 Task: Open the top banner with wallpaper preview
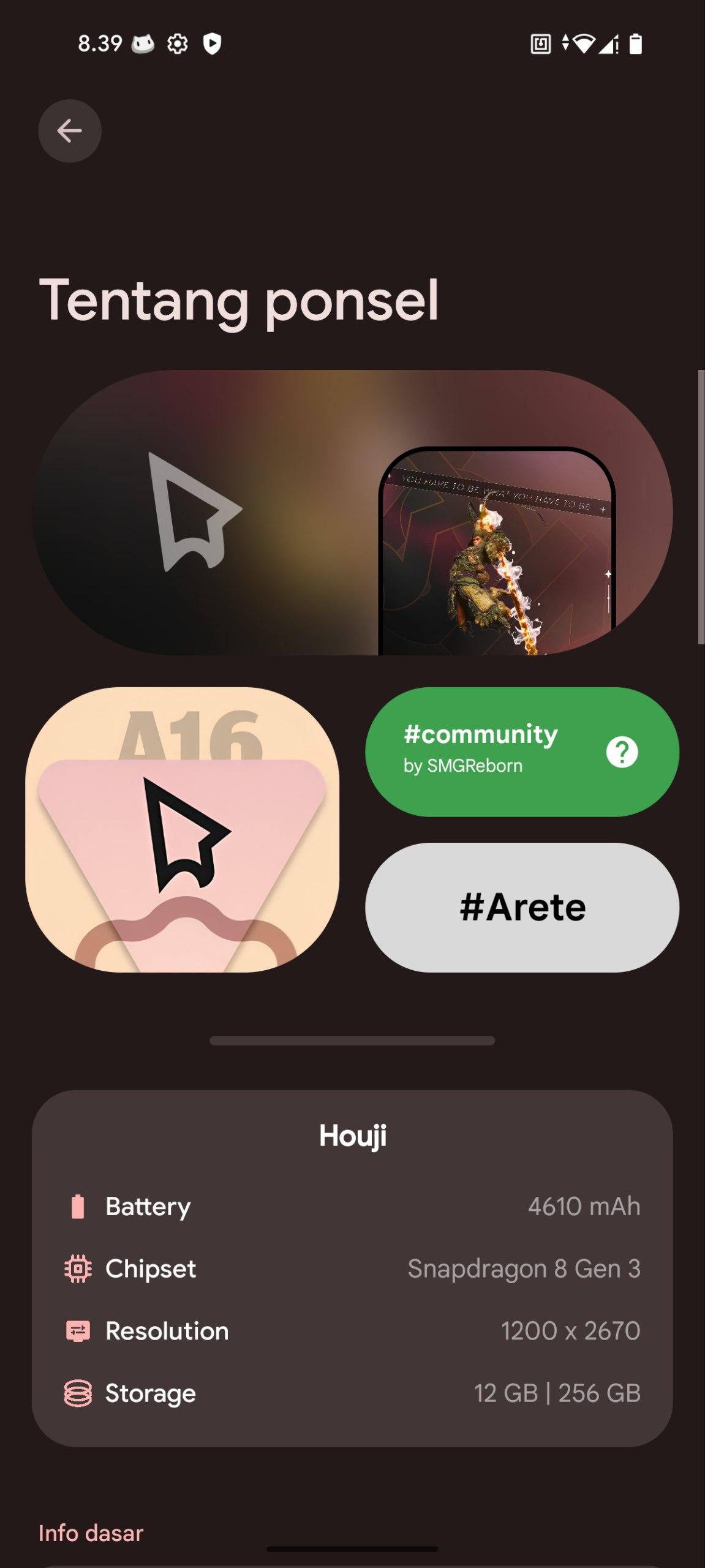(352, 512)
